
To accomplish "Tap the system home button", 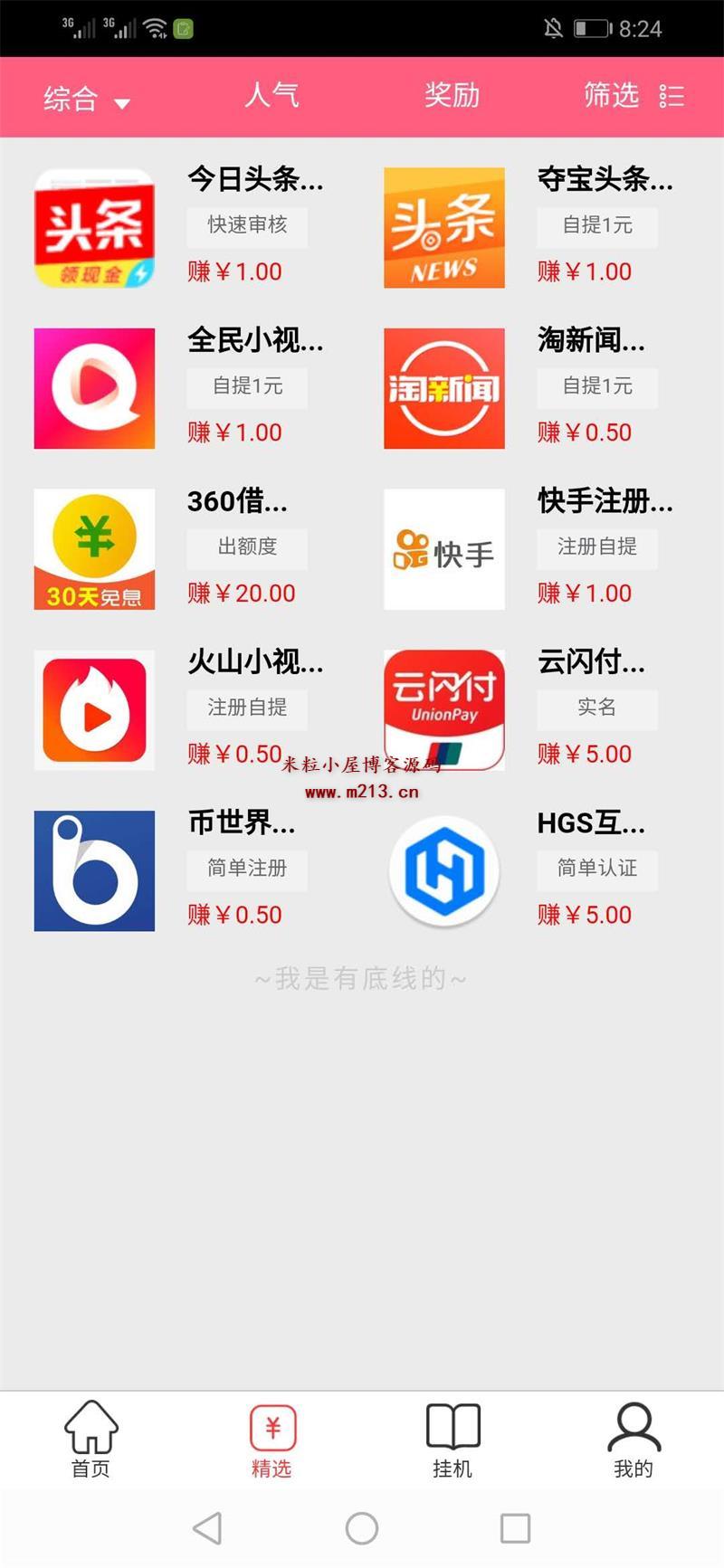I will pos(362,1528).
